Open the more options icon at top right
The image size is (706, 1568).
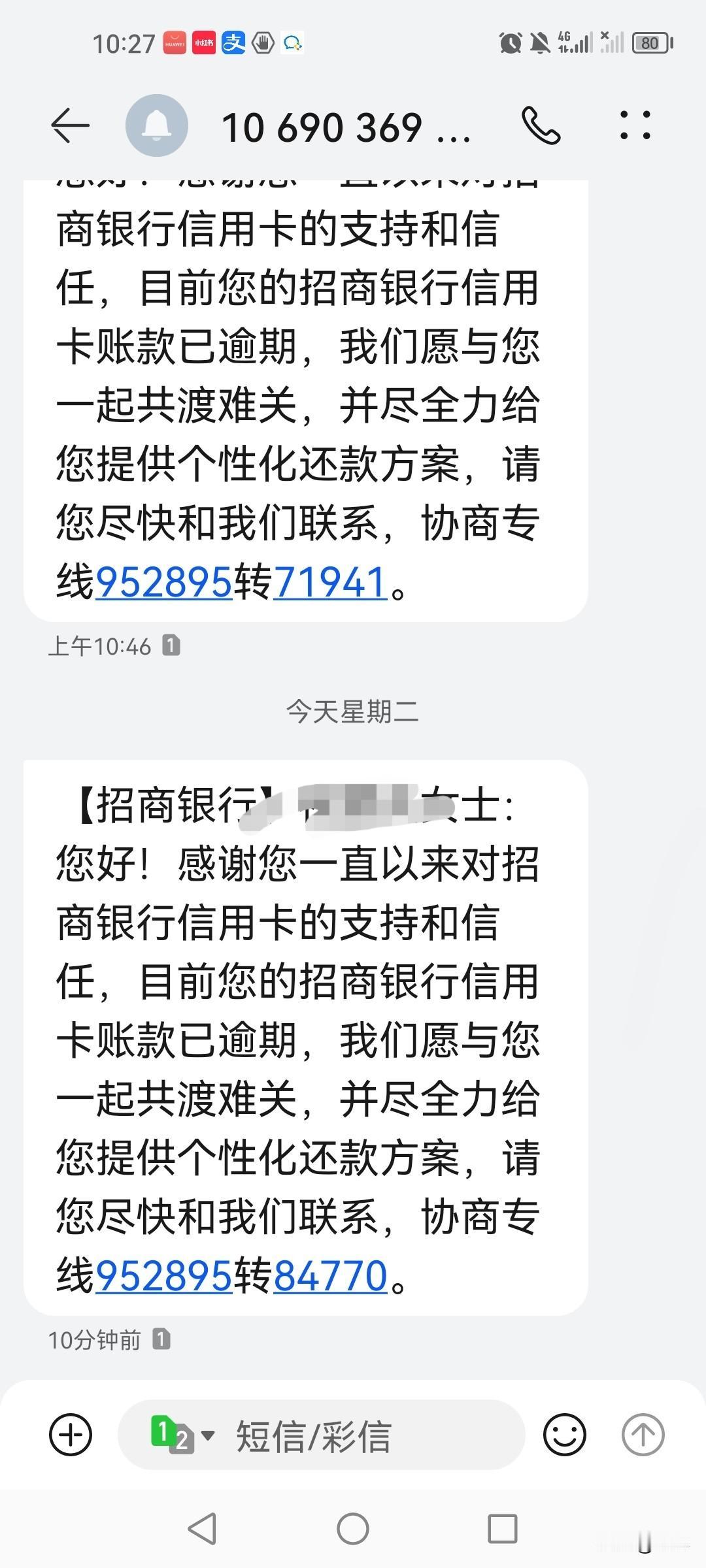[635, 126]
